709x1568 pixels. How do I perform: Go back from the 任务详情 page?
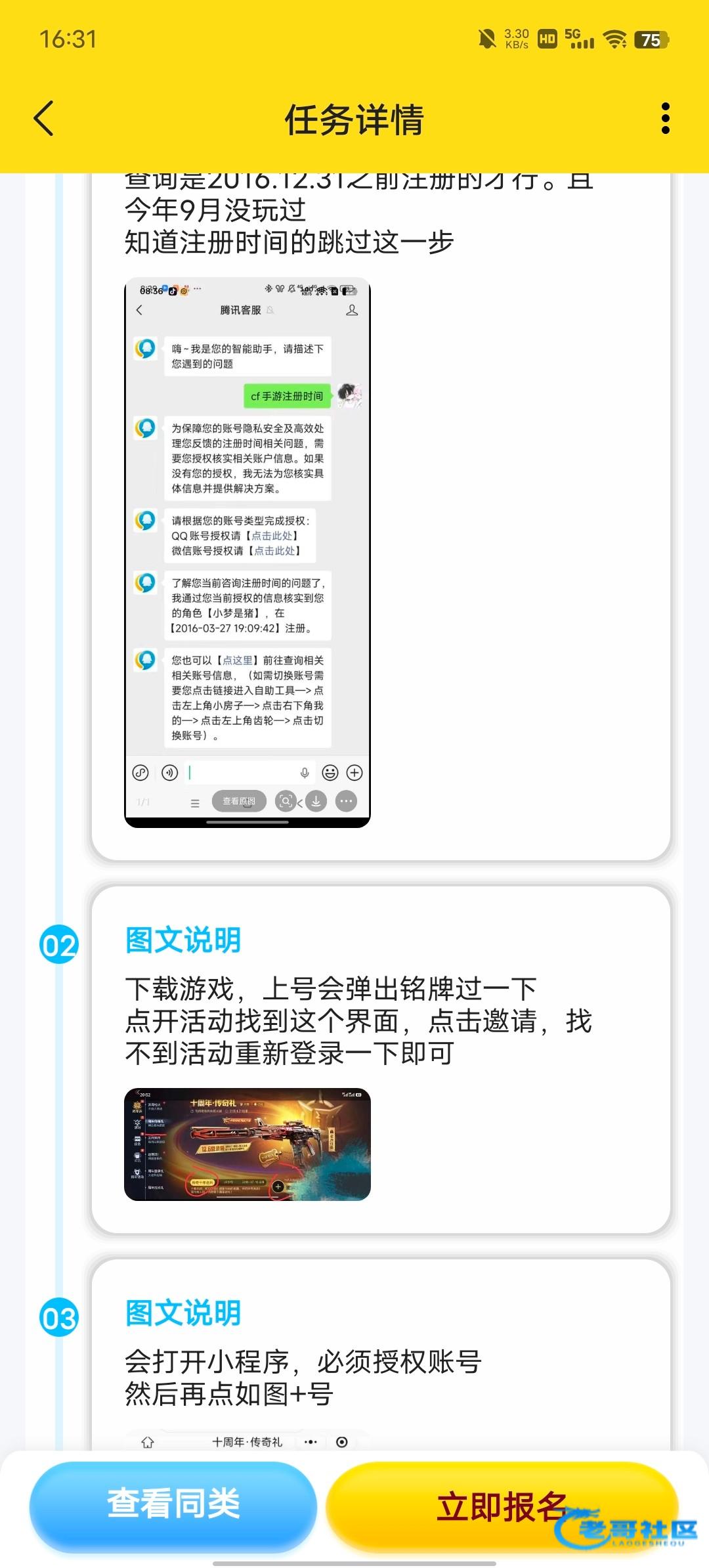pos(44,119)
